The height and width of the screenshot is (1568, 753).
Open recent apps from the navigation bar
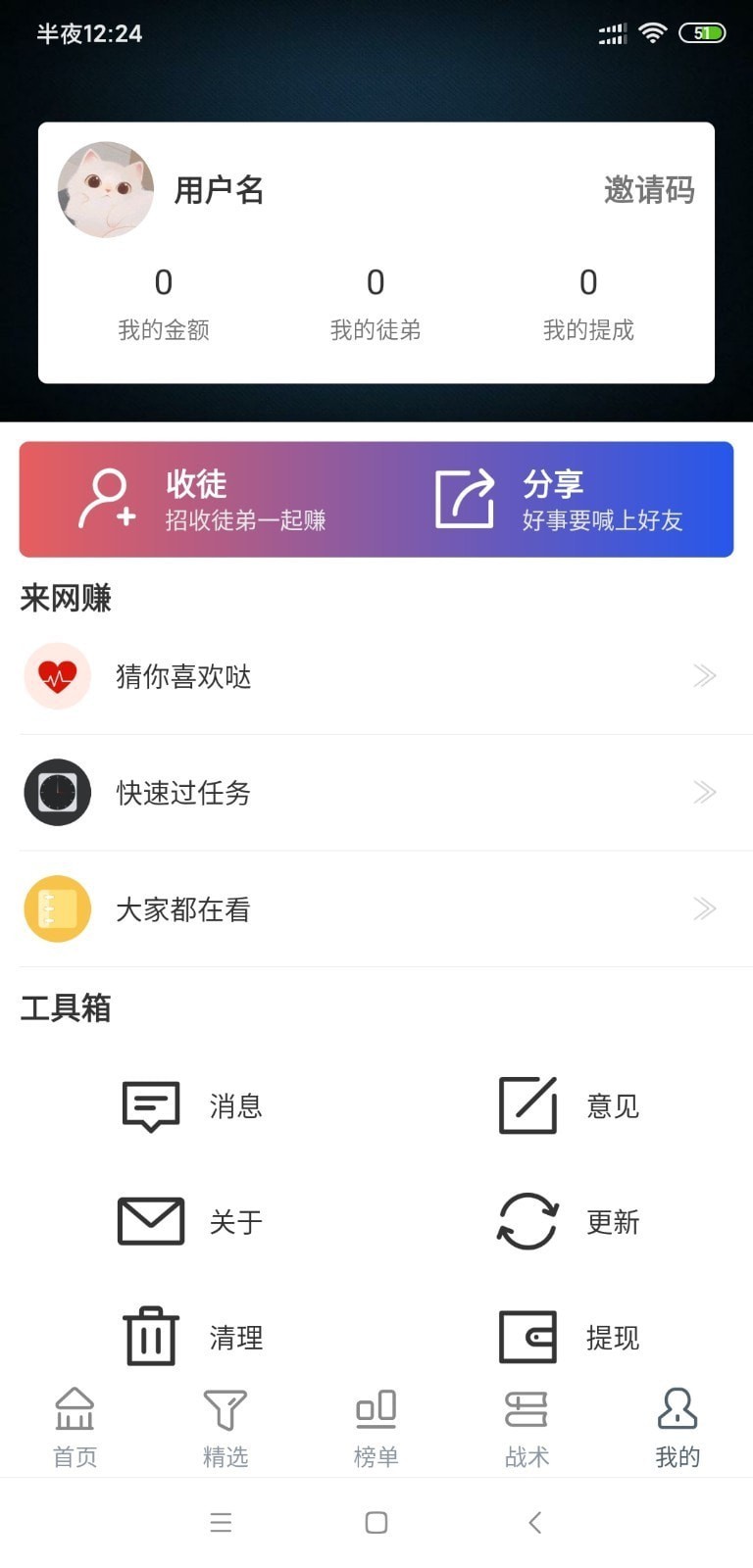(x=221, y=1522)
